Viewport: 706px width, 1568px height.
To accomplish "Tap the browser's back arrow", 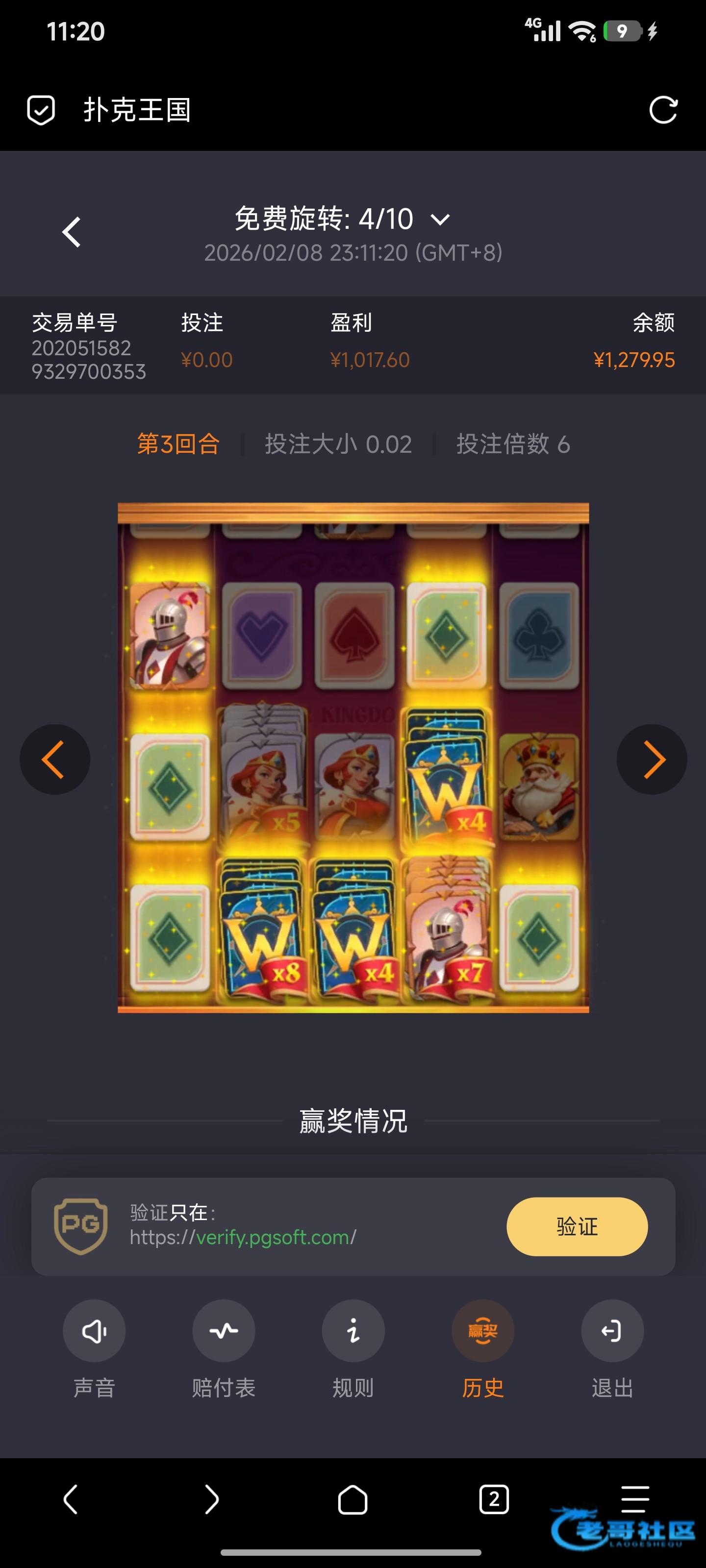I will 71,1499.
